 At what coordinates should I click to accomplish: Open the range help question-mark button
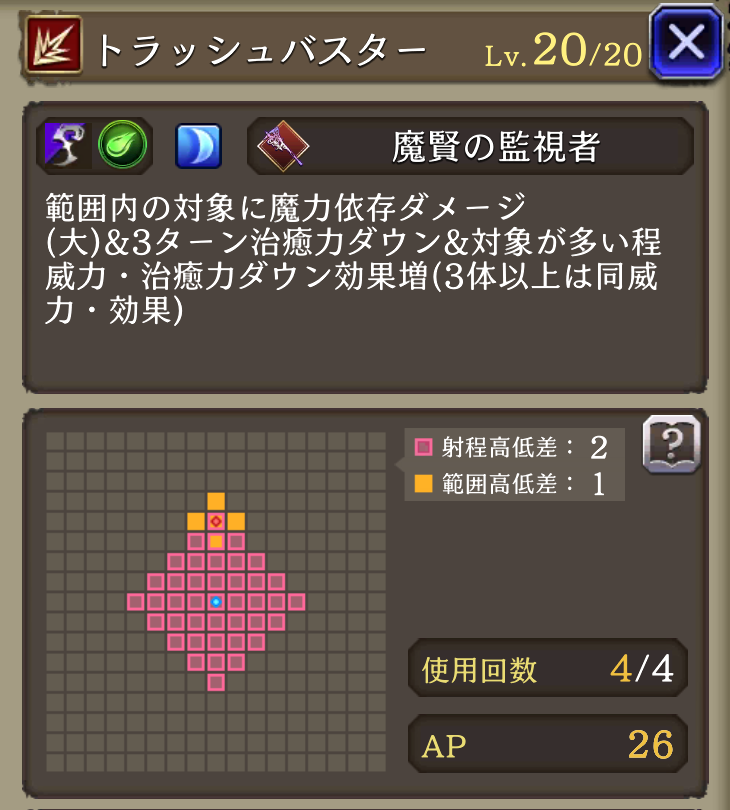click(671, 444)
